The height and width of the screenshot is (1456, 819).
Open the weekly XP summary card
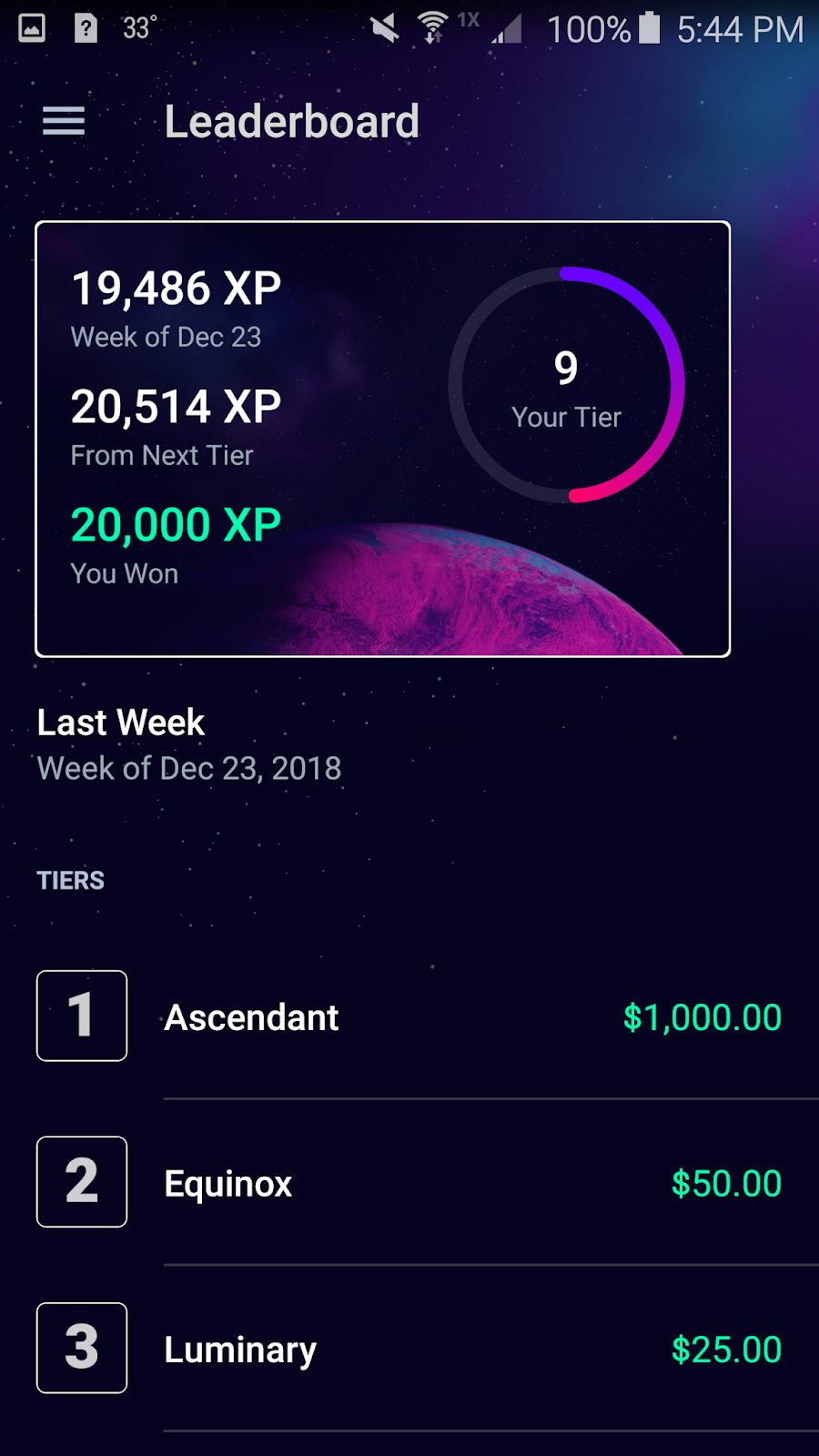[382, 439]
